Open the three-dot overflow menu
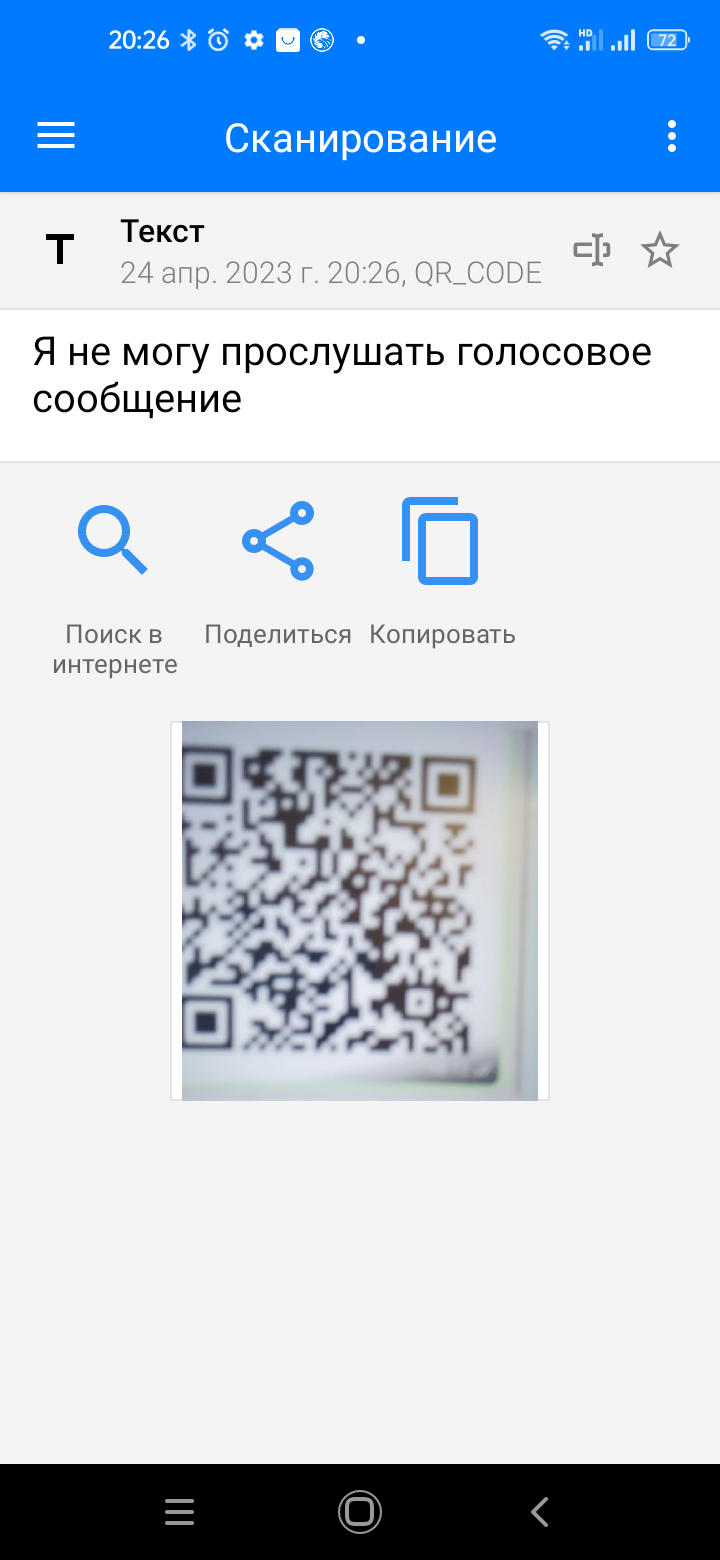Viewport: 720px width, 1560px height. (671, 137)
